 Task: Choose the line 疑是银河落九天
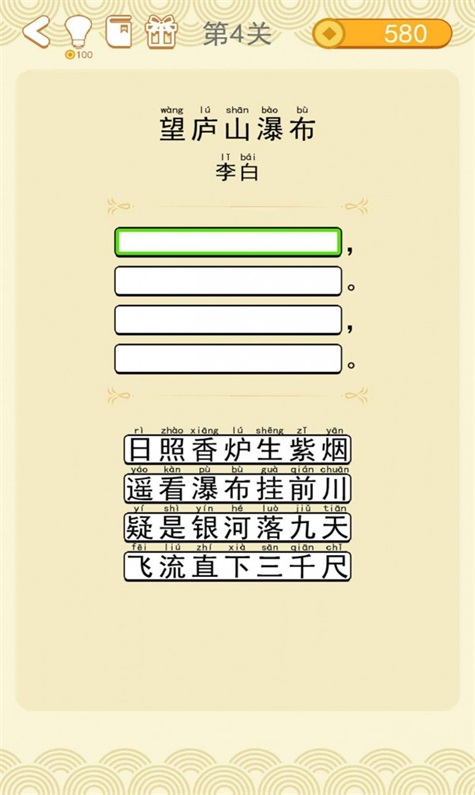click(x=237, y=527)
